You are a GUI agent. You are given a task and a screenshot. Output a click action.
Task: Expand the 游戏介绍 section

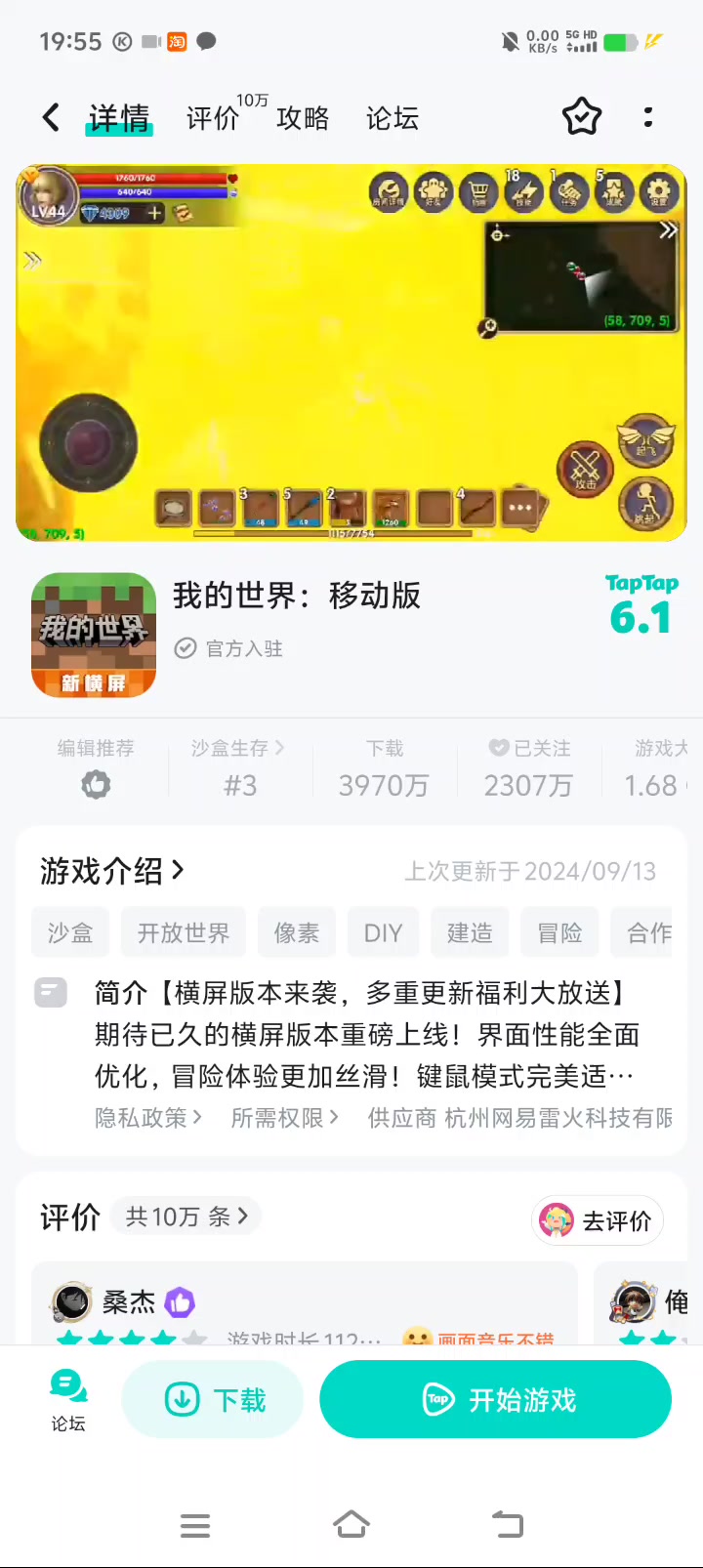coord(112,870)
